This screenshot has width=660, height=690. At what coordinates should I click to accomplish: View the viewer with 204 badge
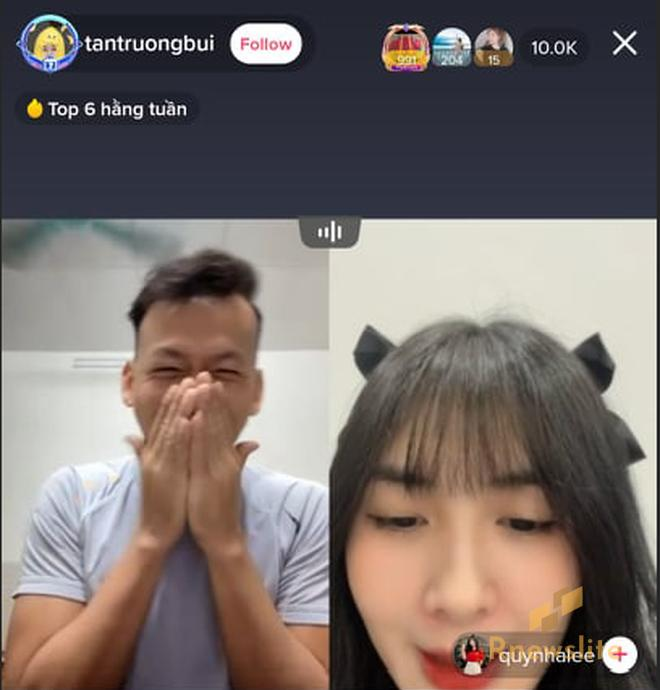click(x=452, y=47)
